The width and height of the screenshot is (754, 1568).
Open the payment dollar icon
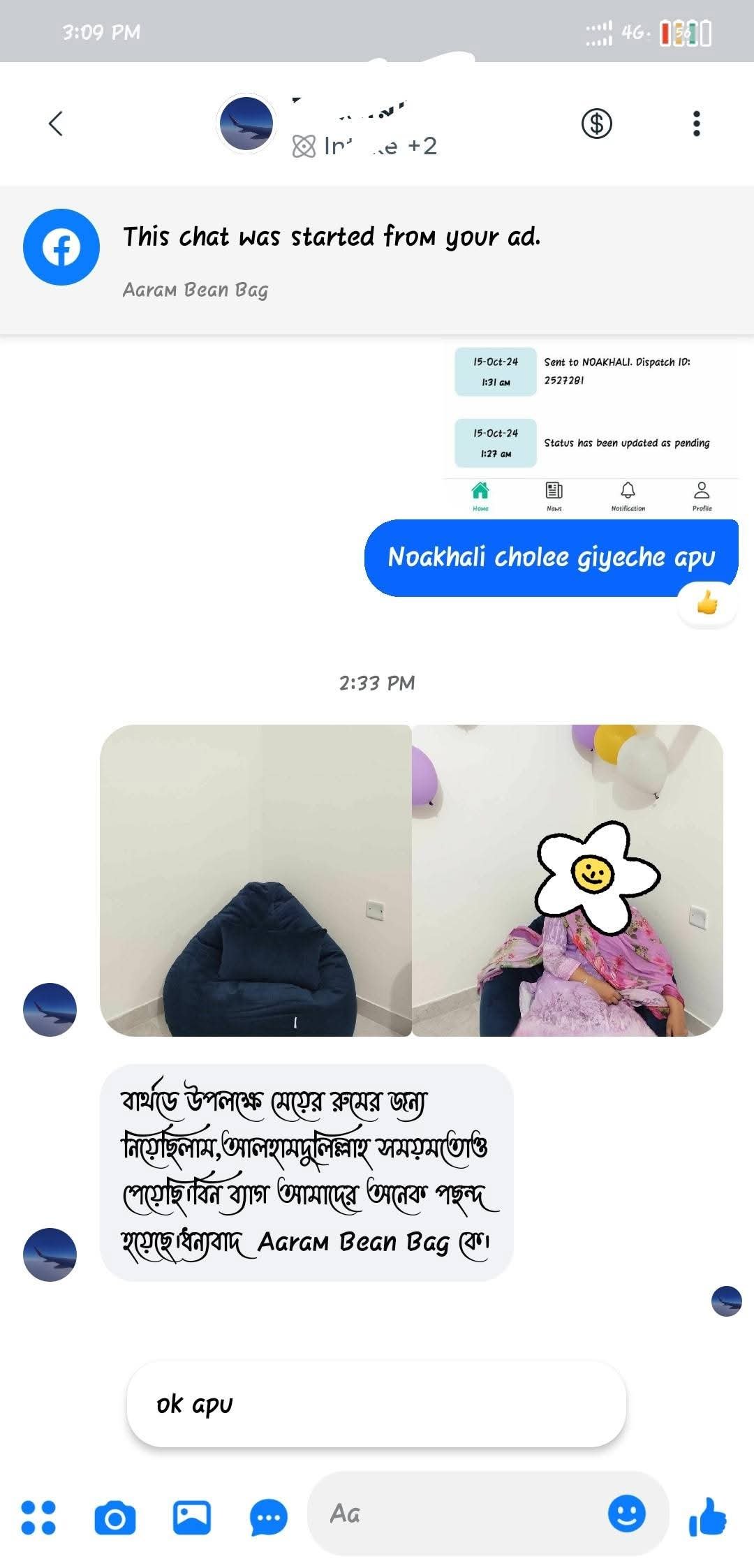tap(596, 124)
